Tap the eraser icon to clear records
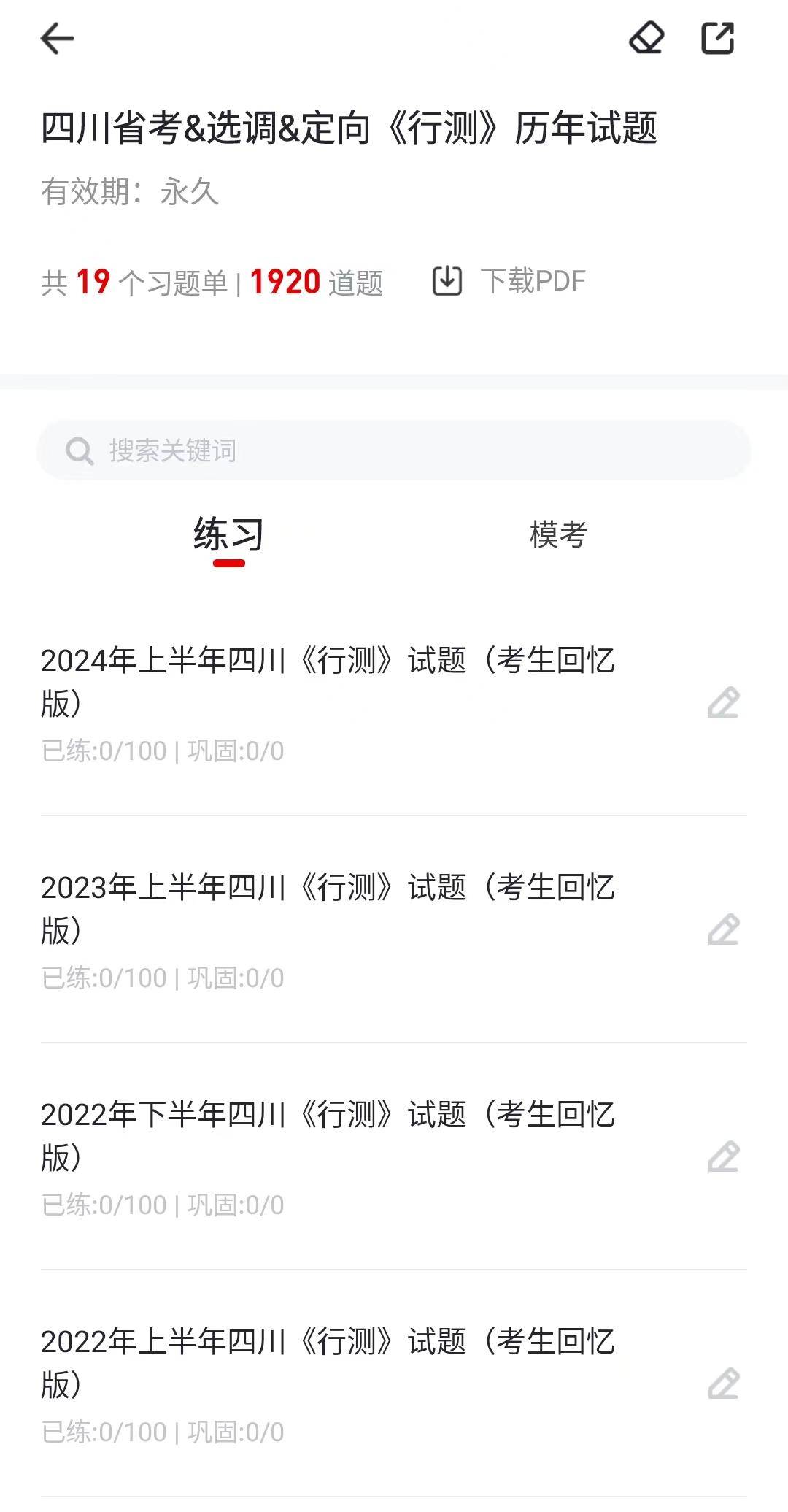The width and height of the screenshot is (788, 1512). pyautogui.click(x=646, y=38)
